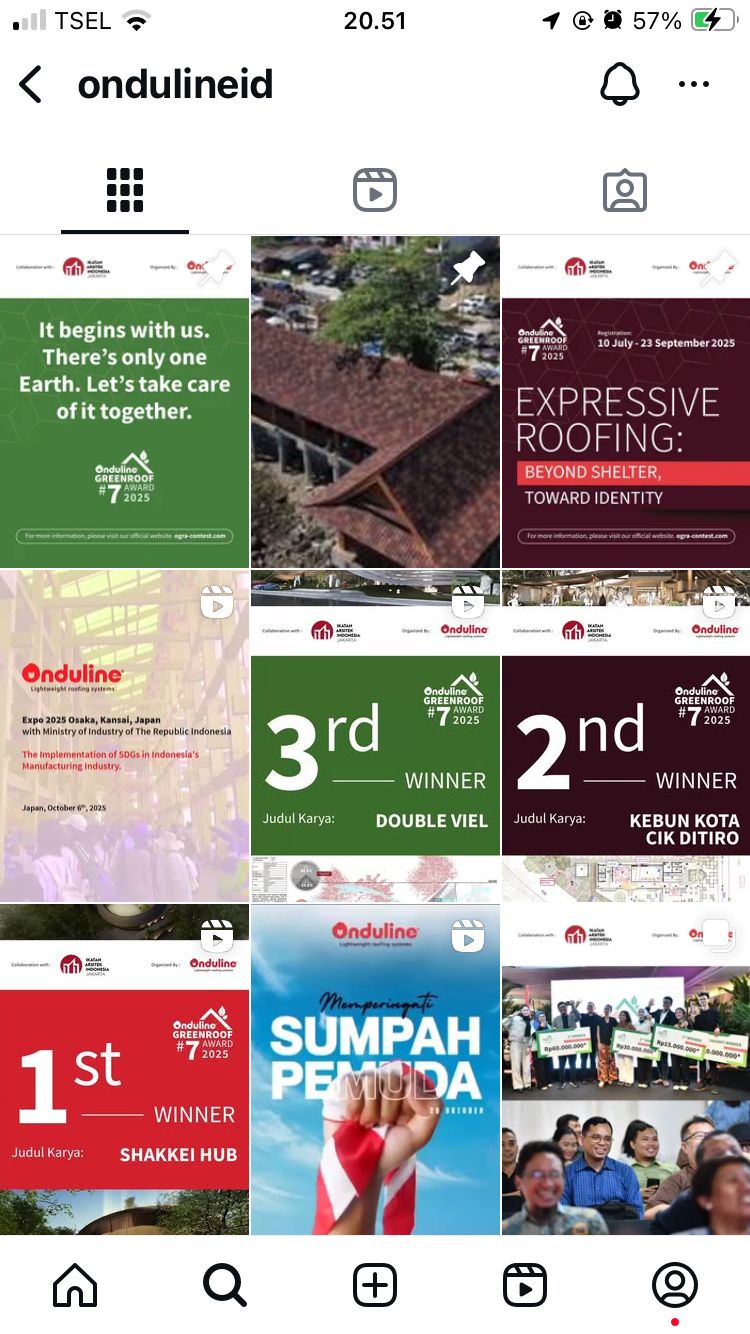Image resolution: width=750 pixels, height=1334 pixels.
Task: Switch to the posts grid tab
Action: tap(125, 190)
